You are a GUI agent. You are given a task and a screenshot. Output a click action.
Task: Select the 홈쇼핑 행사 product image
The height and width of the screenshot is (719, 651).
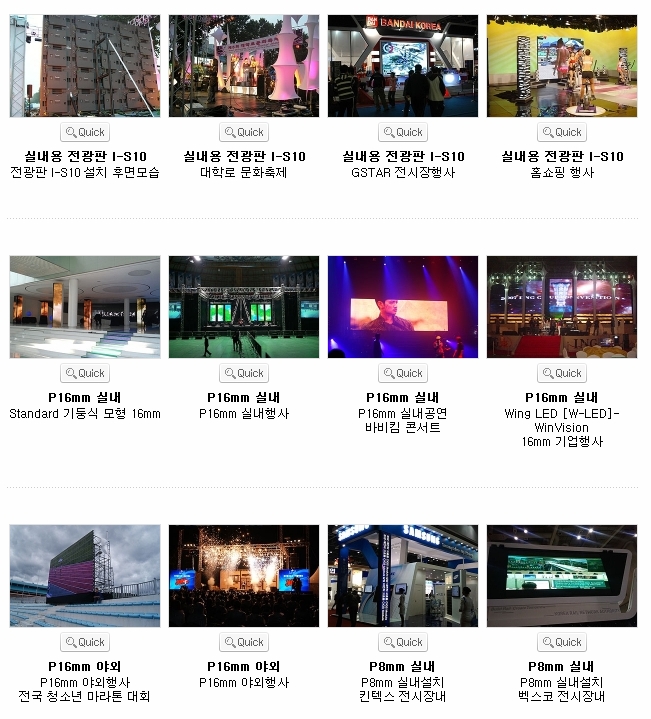[561, 66]
